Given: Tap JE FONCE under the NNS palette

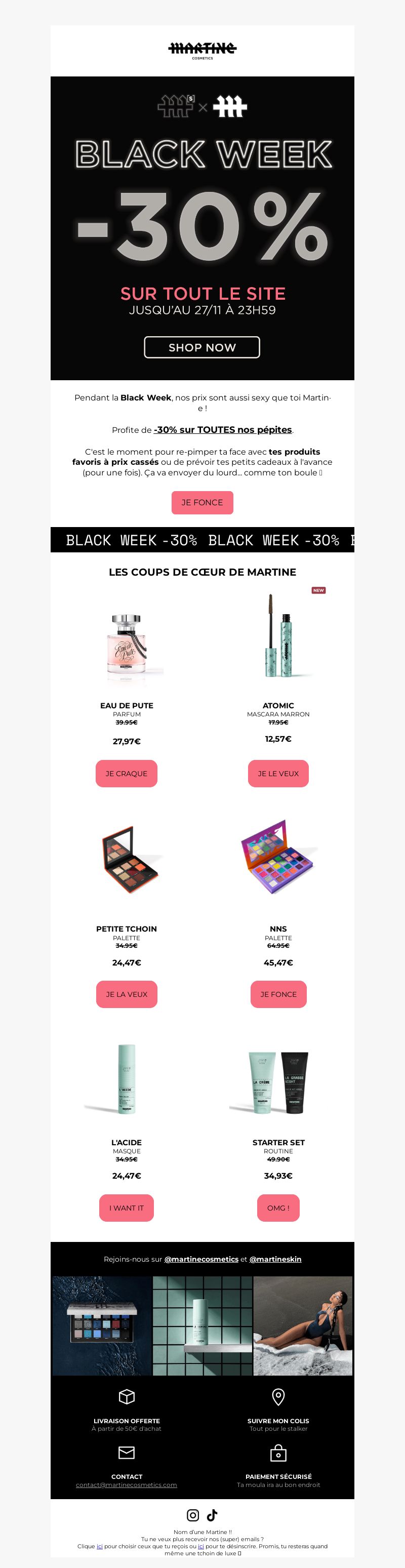Looking at the screenshot, I should tap(278, 994).
